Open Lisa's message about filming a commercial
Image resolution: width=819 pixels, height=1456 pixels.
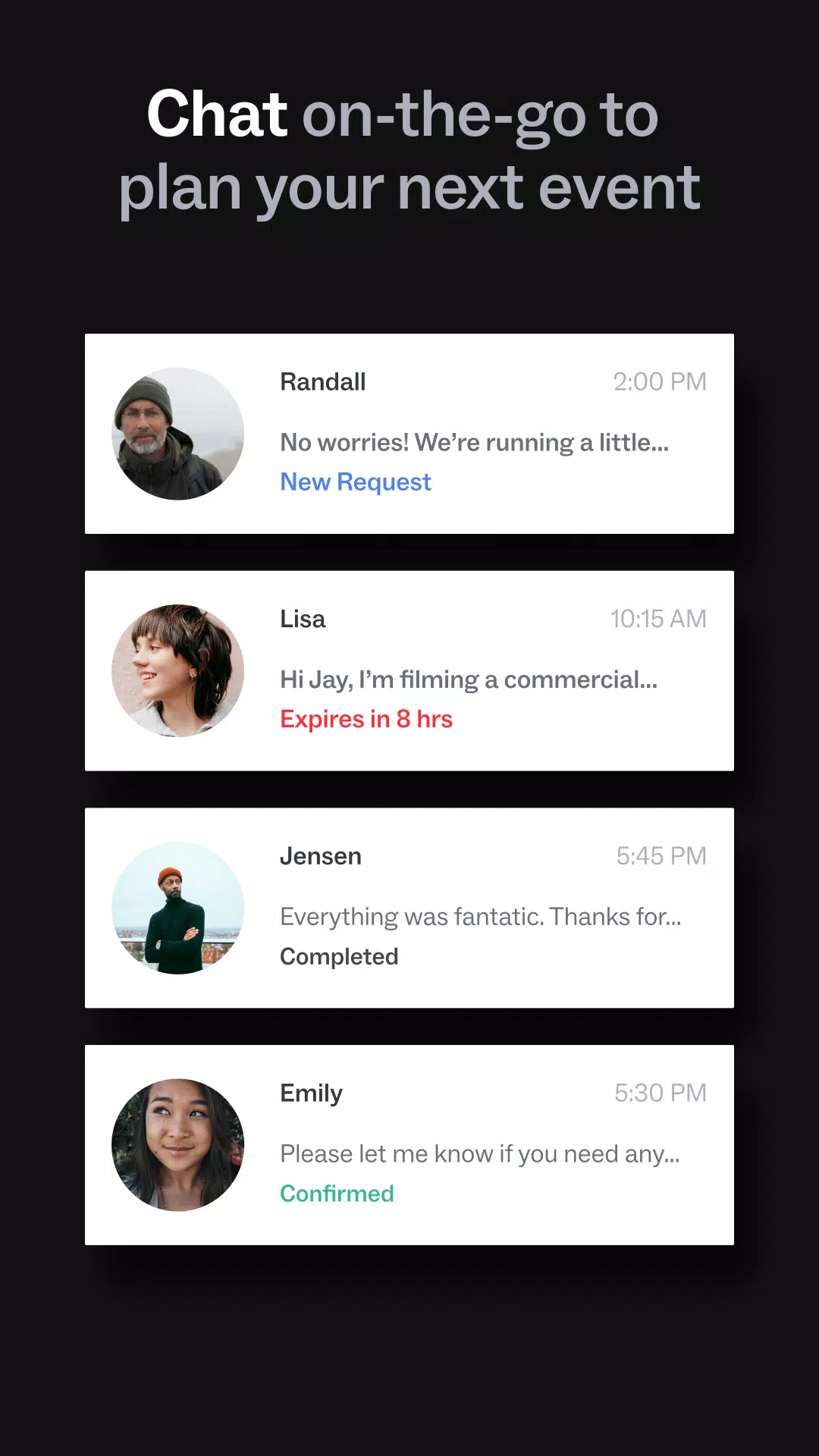coord(468,679)
